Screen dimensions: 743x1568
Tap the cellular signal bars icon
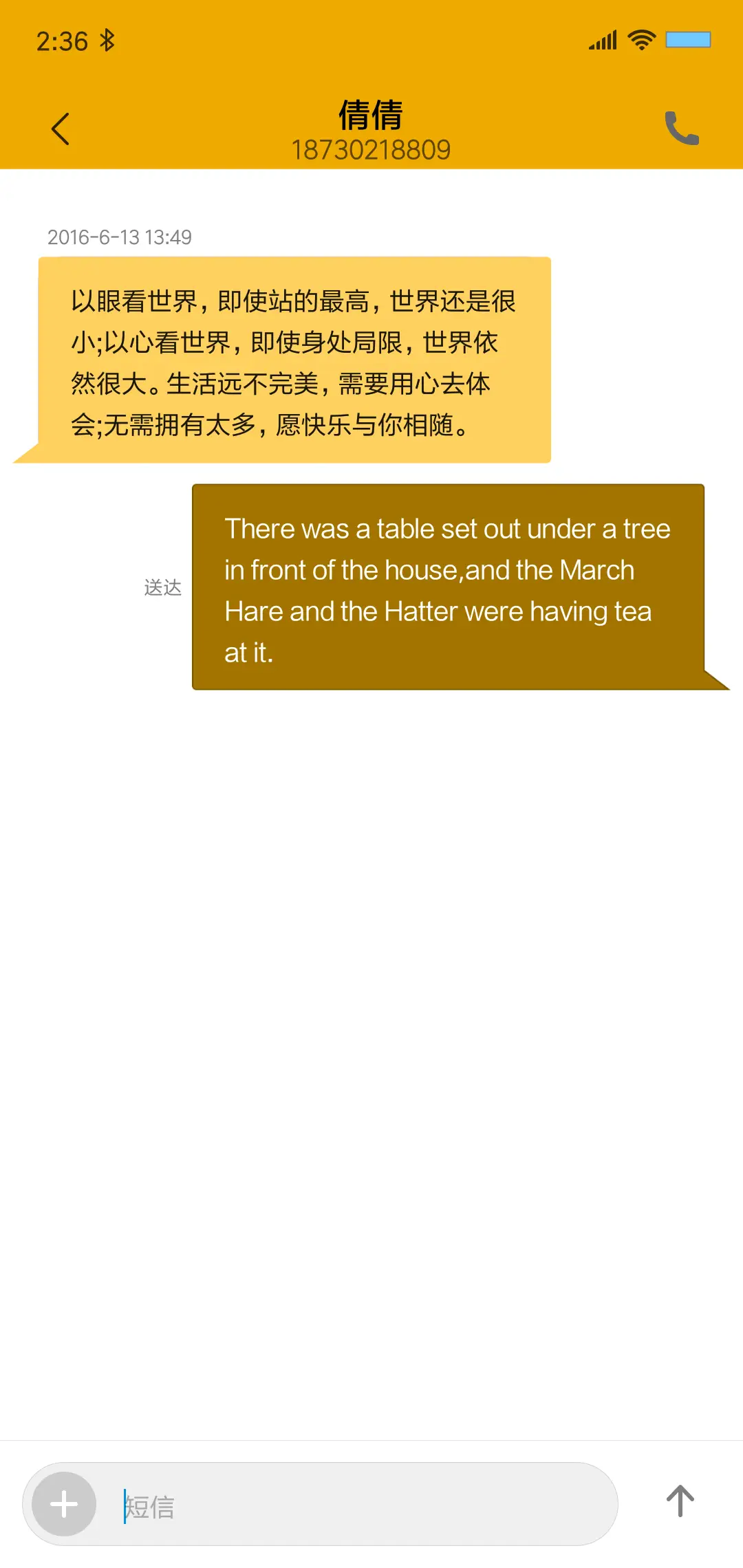[601, 40]
